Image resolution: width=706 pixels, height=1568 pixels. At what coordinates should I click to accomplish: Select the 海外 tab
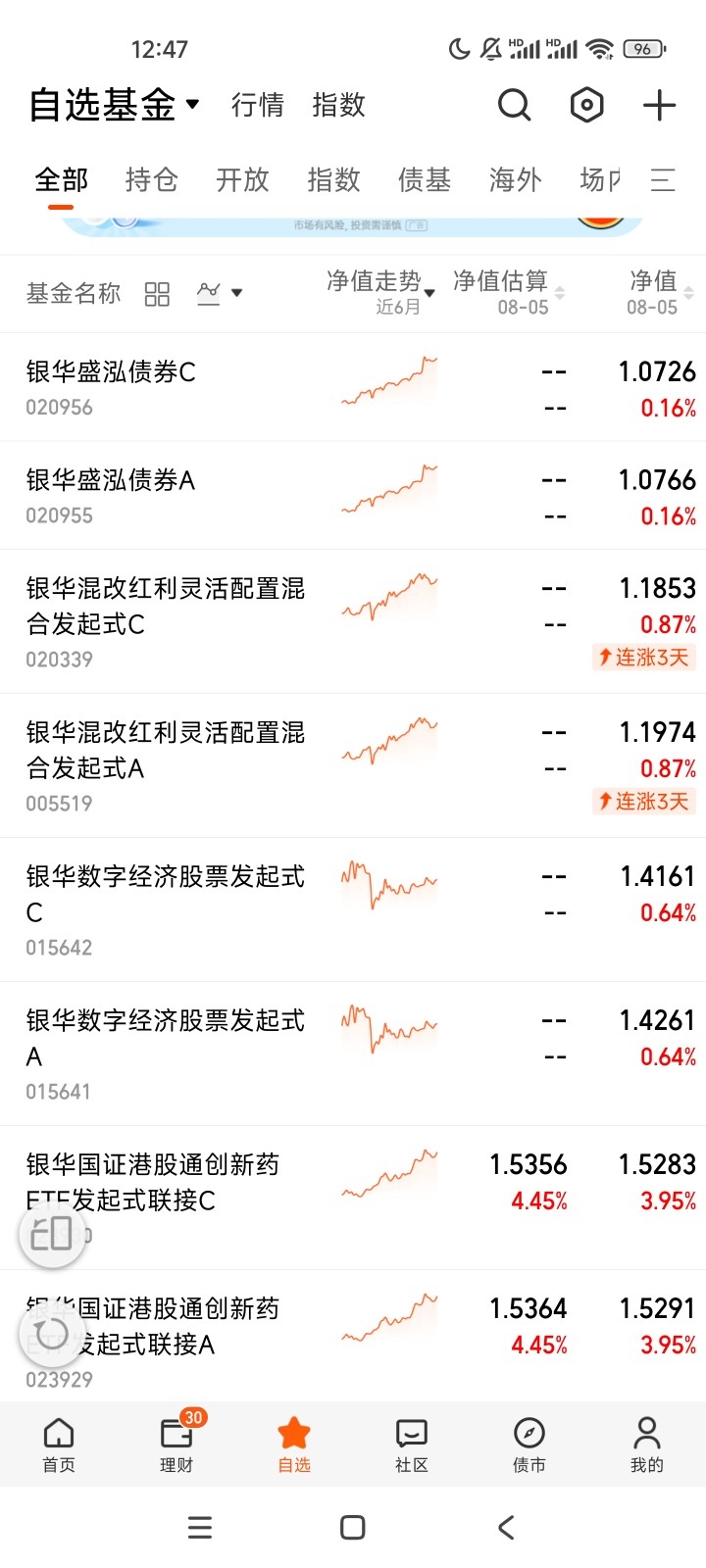click(516, 179)
